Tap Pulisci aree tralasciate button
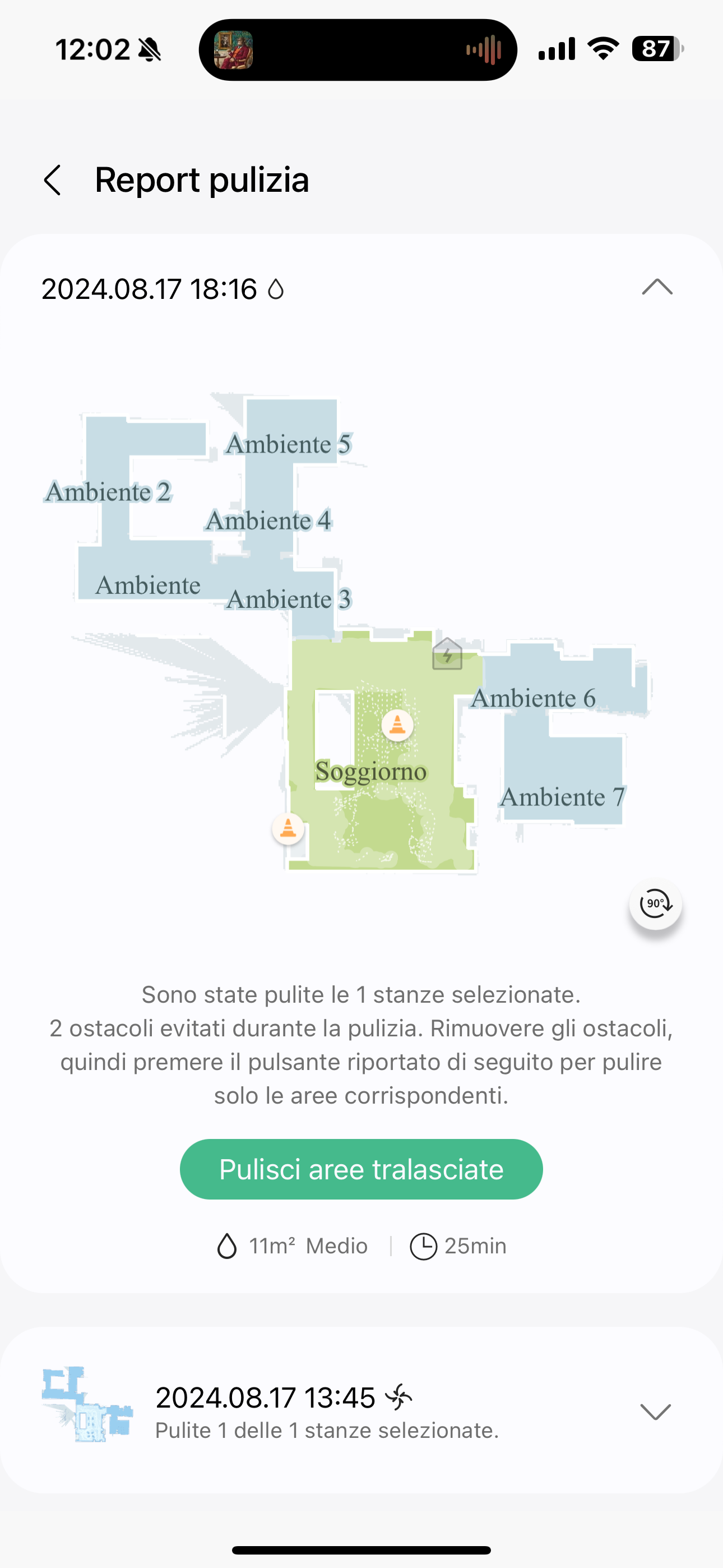Viewport: 723px width, 1568px height. 361,1169
